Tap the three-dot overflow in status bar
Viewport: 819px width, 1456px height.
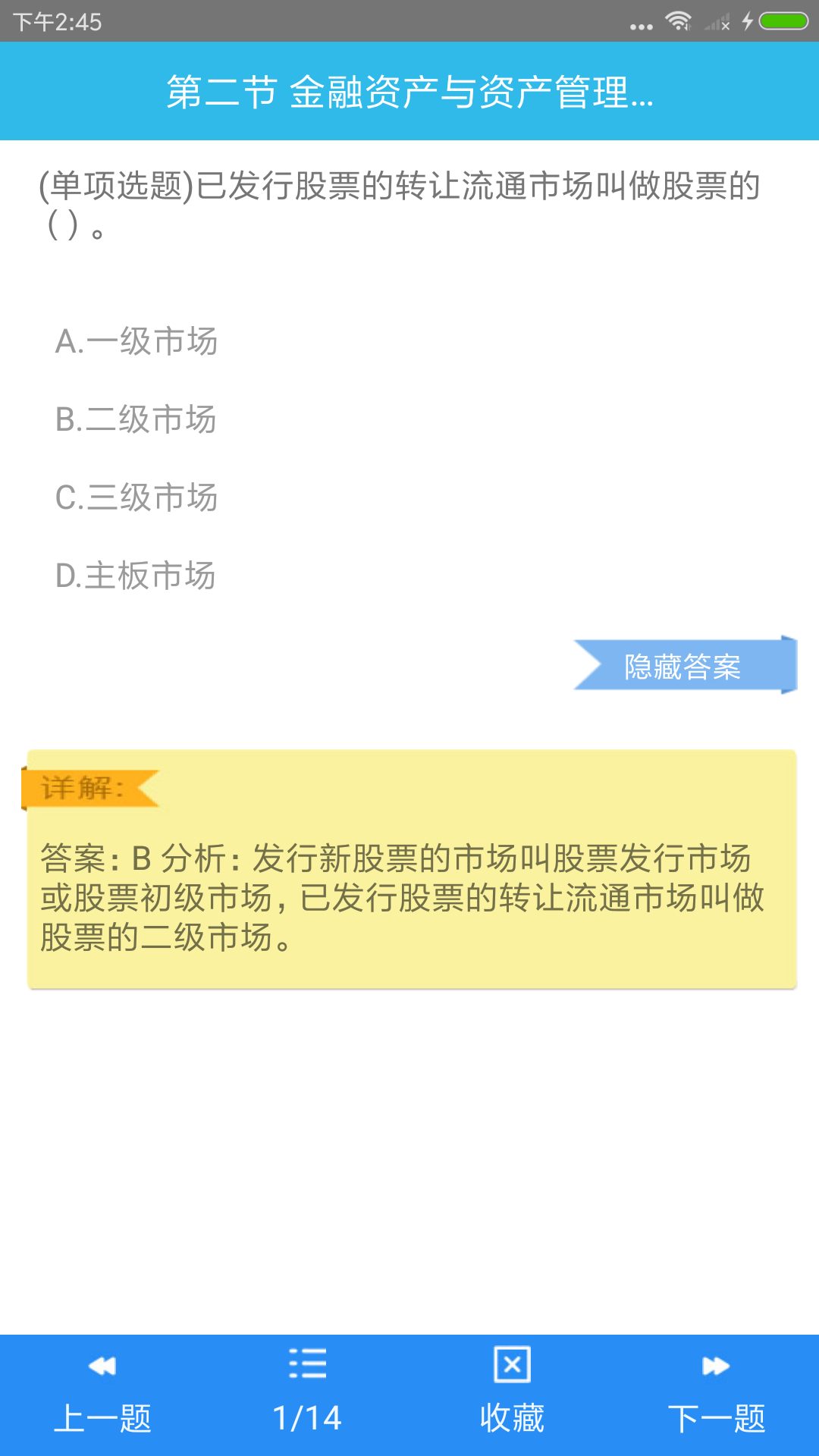[639, 23]
